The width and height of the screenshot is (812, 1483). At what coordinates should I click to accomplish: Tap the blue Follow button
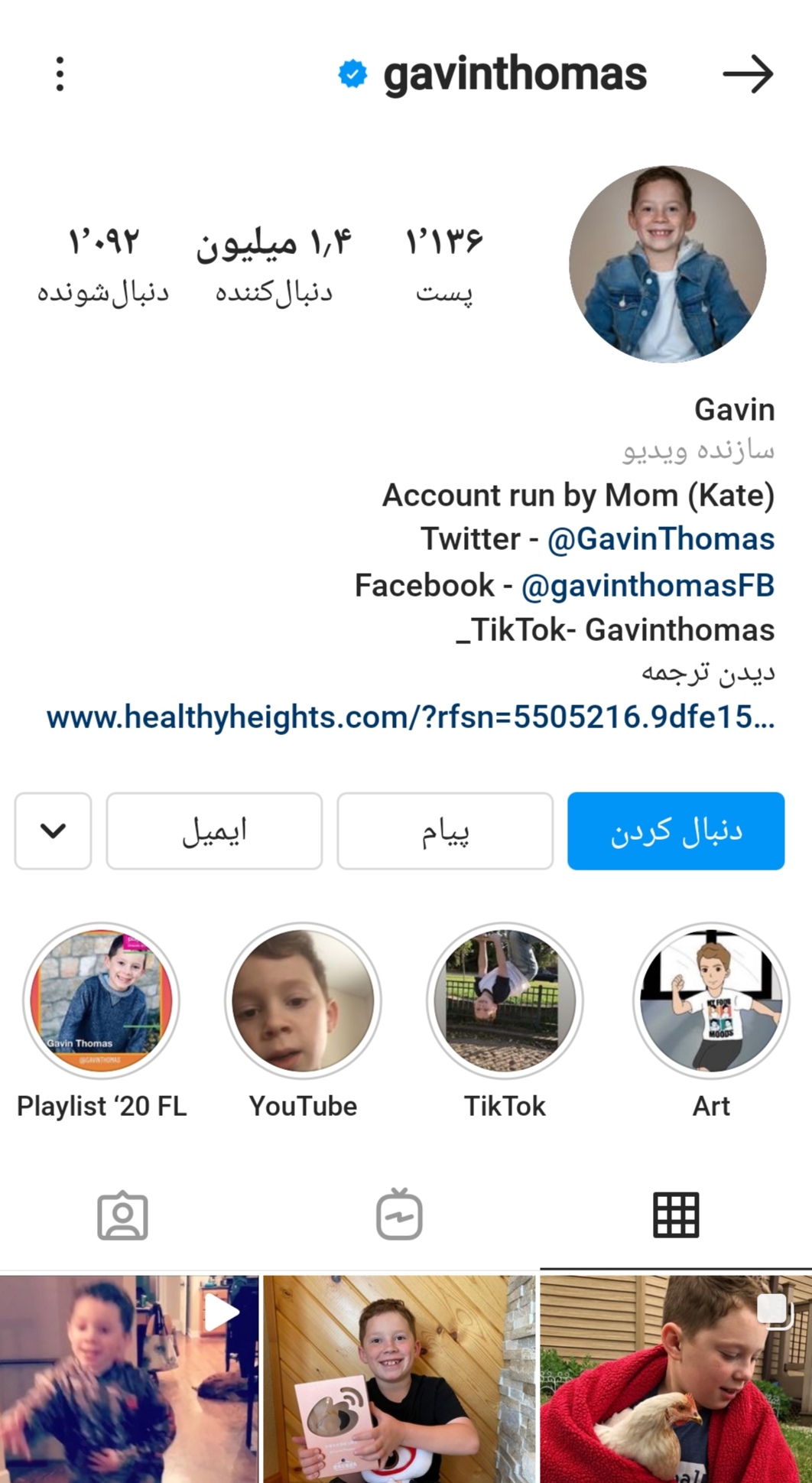675,831
